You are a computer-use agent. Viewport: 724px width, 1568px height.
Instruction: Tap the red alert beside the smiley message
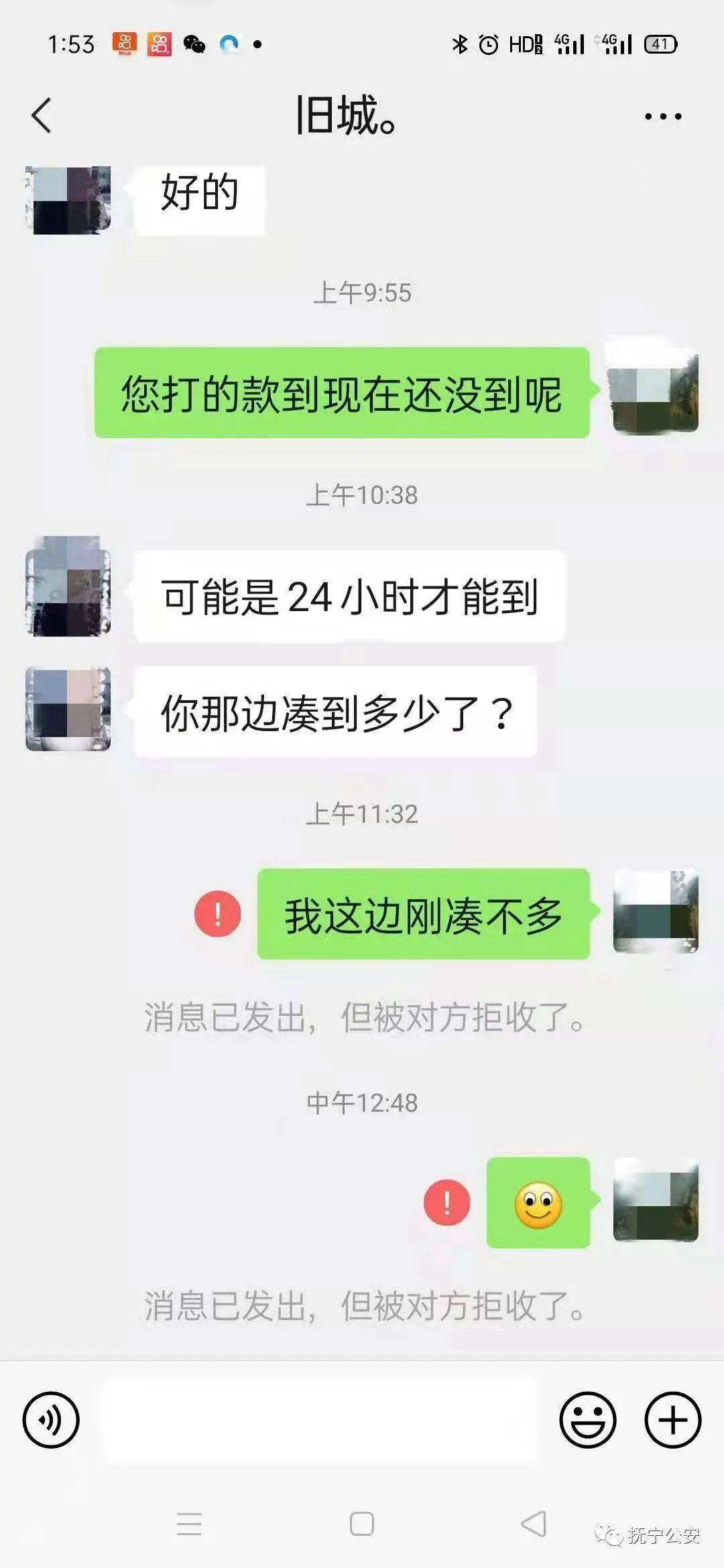(447, 1202)
